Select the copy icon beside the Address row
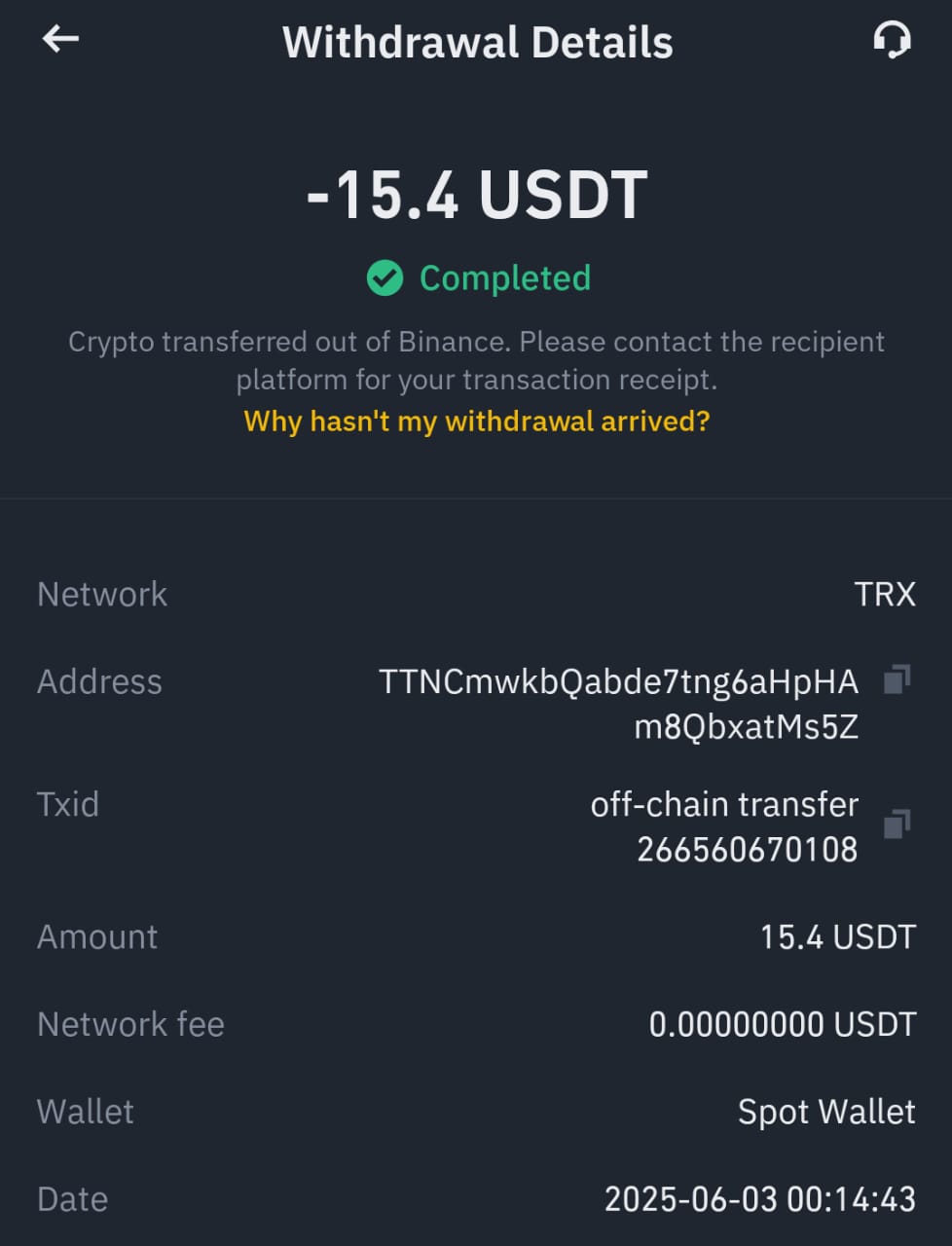The width and height of the screenshot is (952, 1246). (897, 680)
